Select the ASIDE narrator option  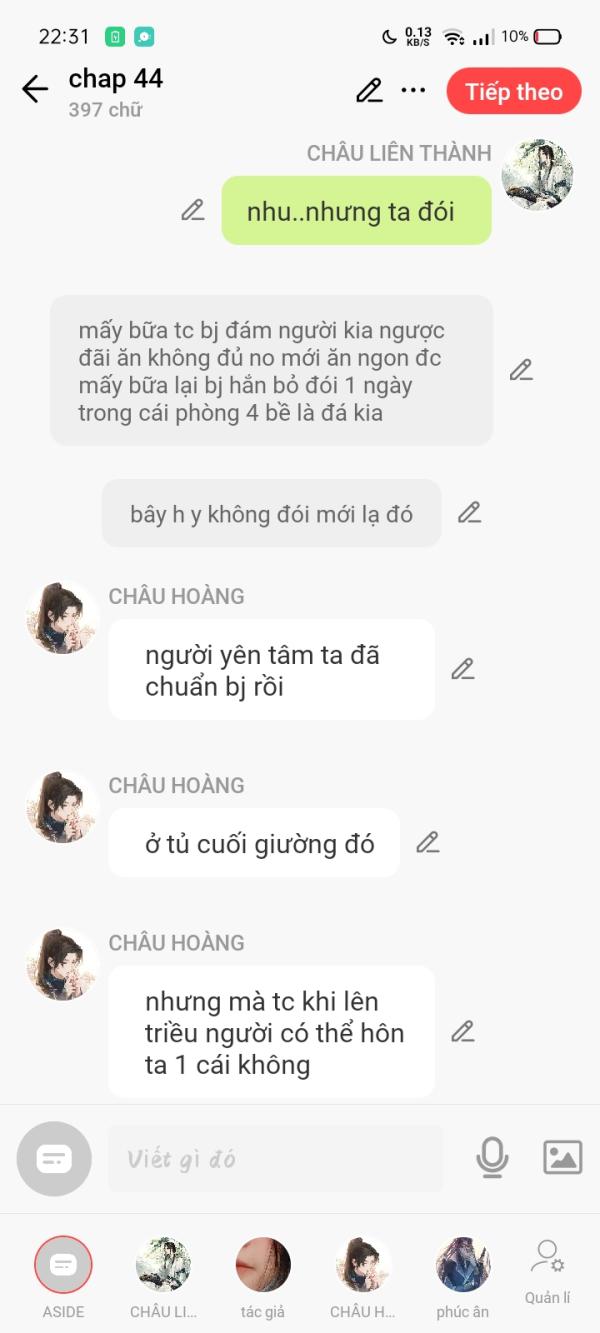pos(63,1277)
